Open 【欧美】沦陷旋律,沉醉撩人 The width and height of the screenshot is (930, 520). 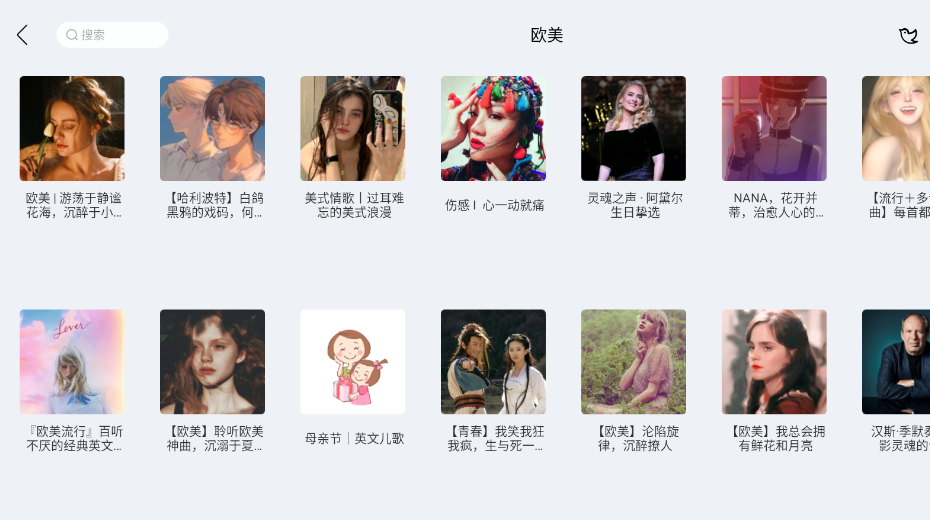tap(633, 362)
